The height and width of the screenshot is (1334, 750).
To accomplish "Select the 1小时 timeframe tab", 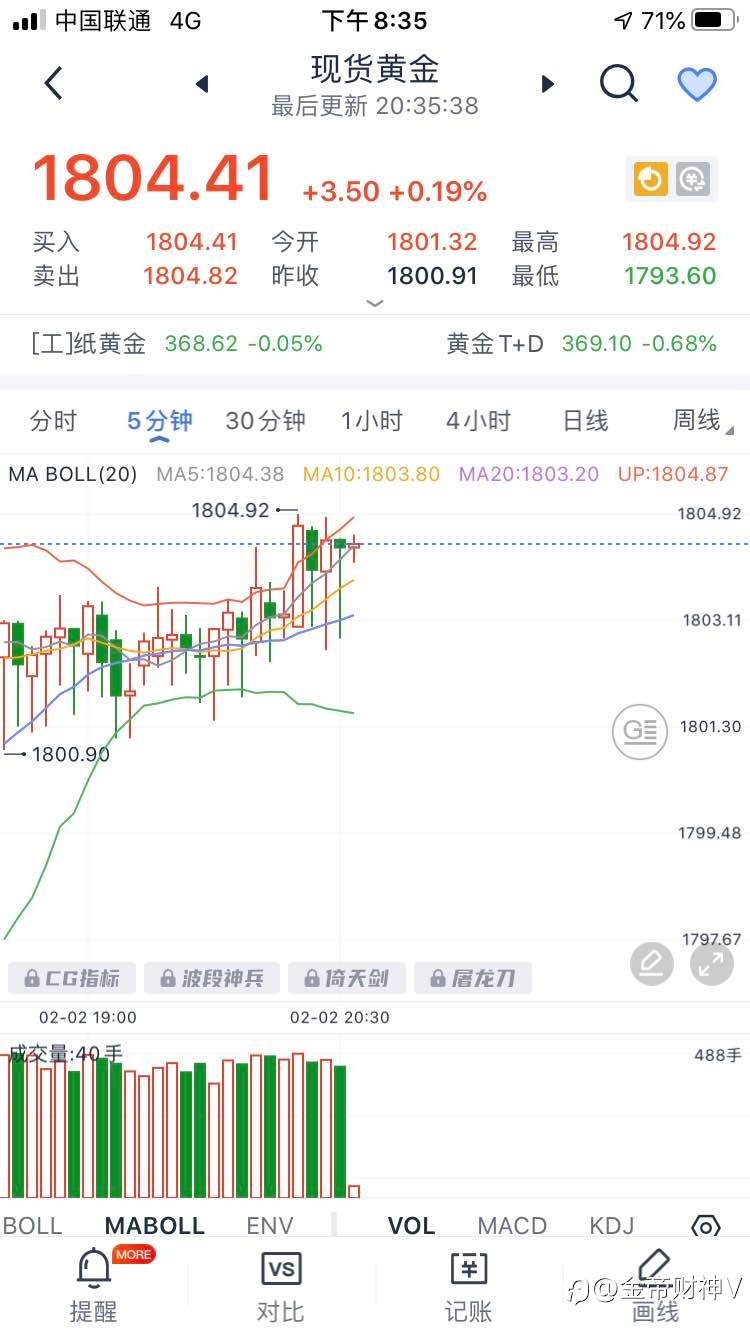I will (372, 421).
